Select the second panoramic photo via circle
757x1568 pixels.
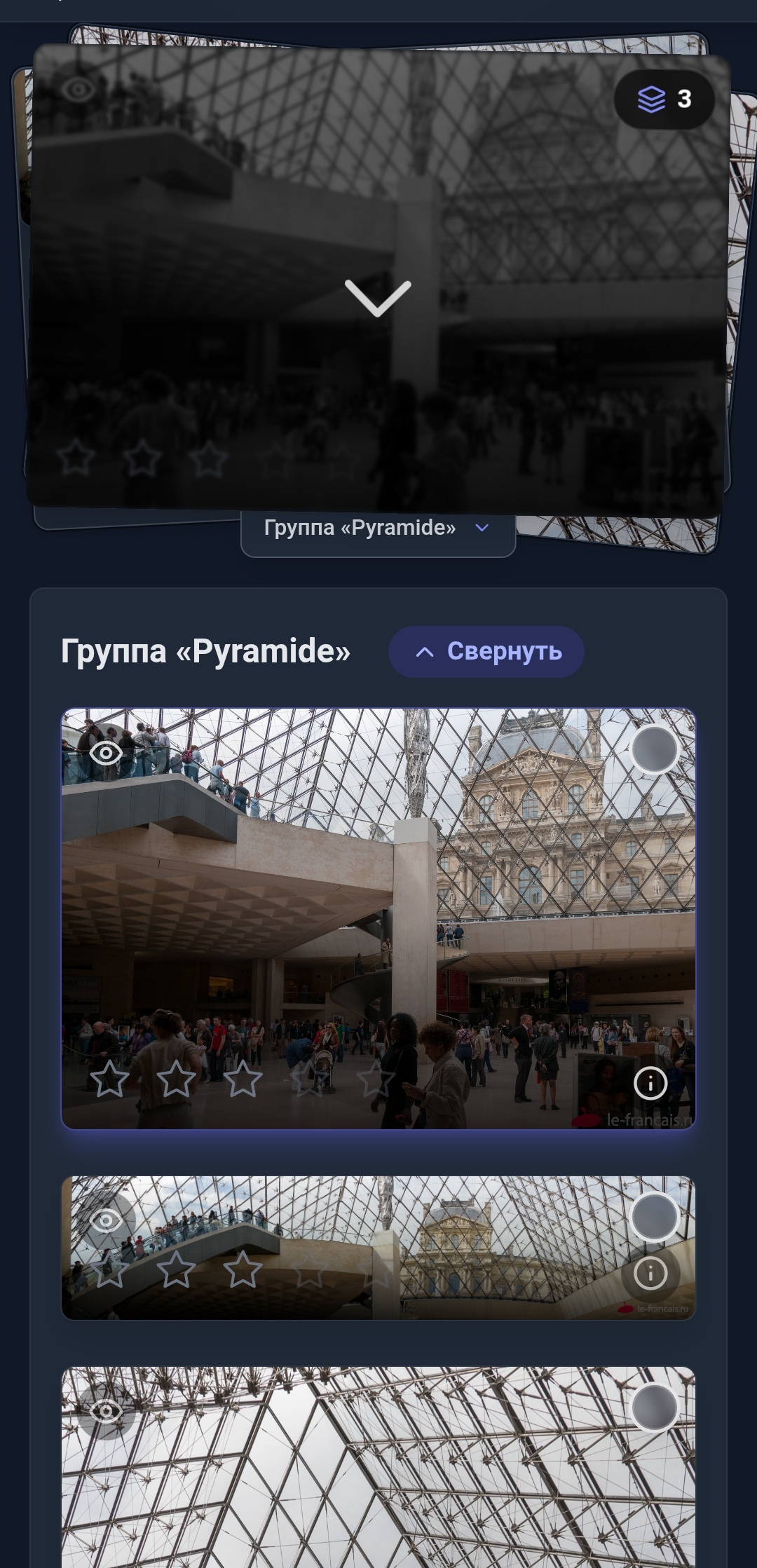point(655,1217)
